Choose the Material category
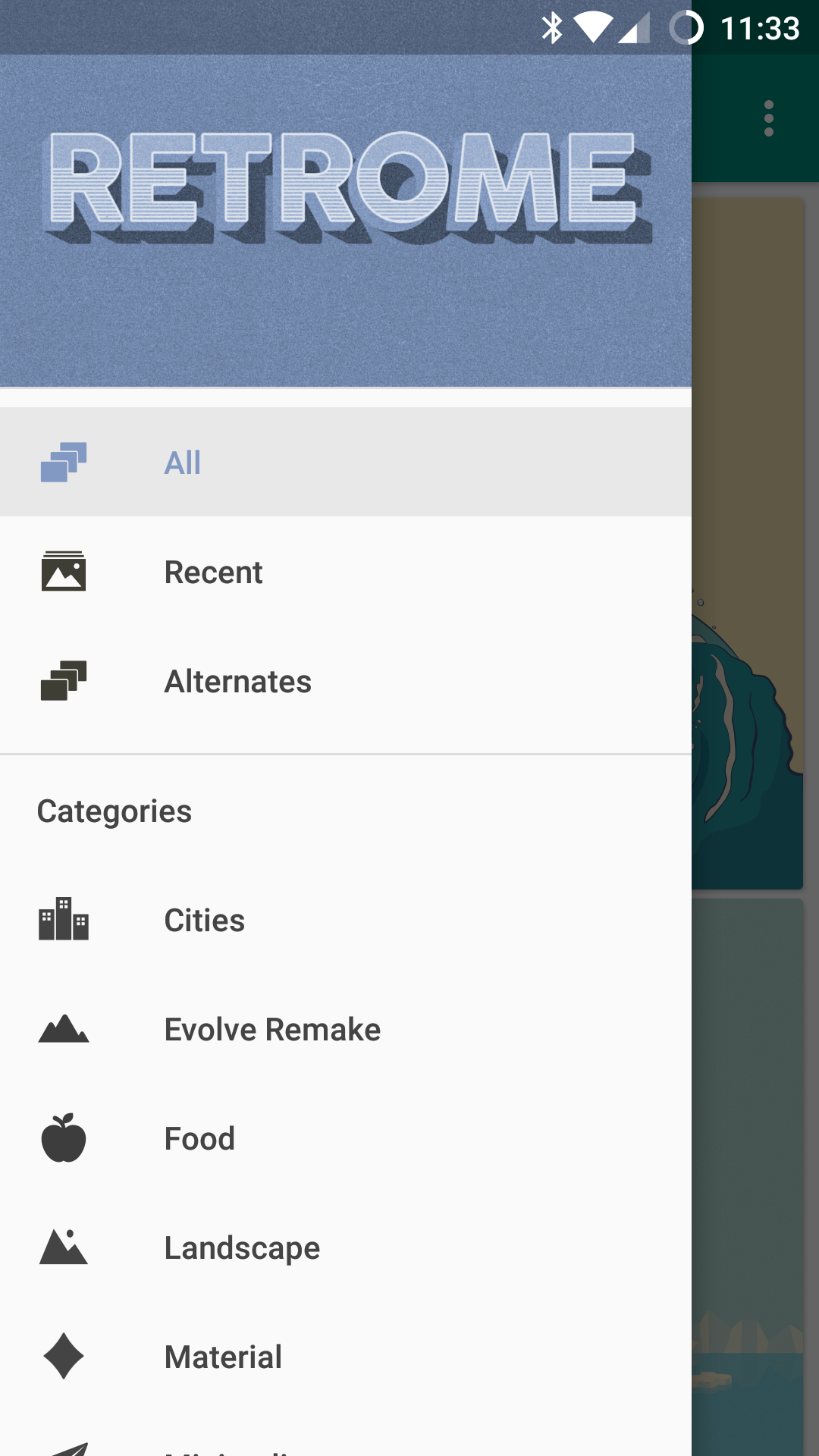Screen dimensions: 819x1456 pos(346,1357)
